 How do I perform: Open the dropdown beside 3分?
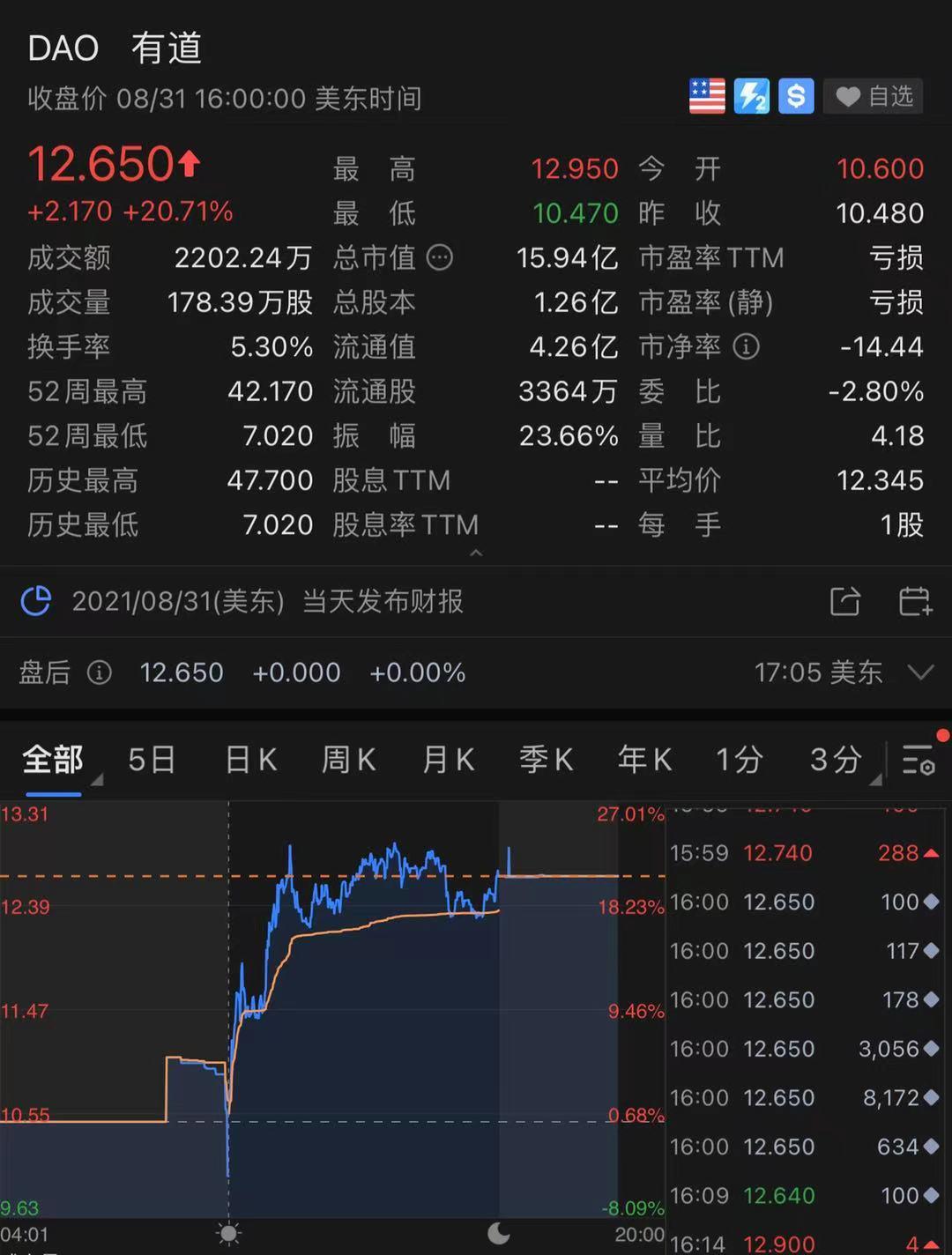coord(875,779)
